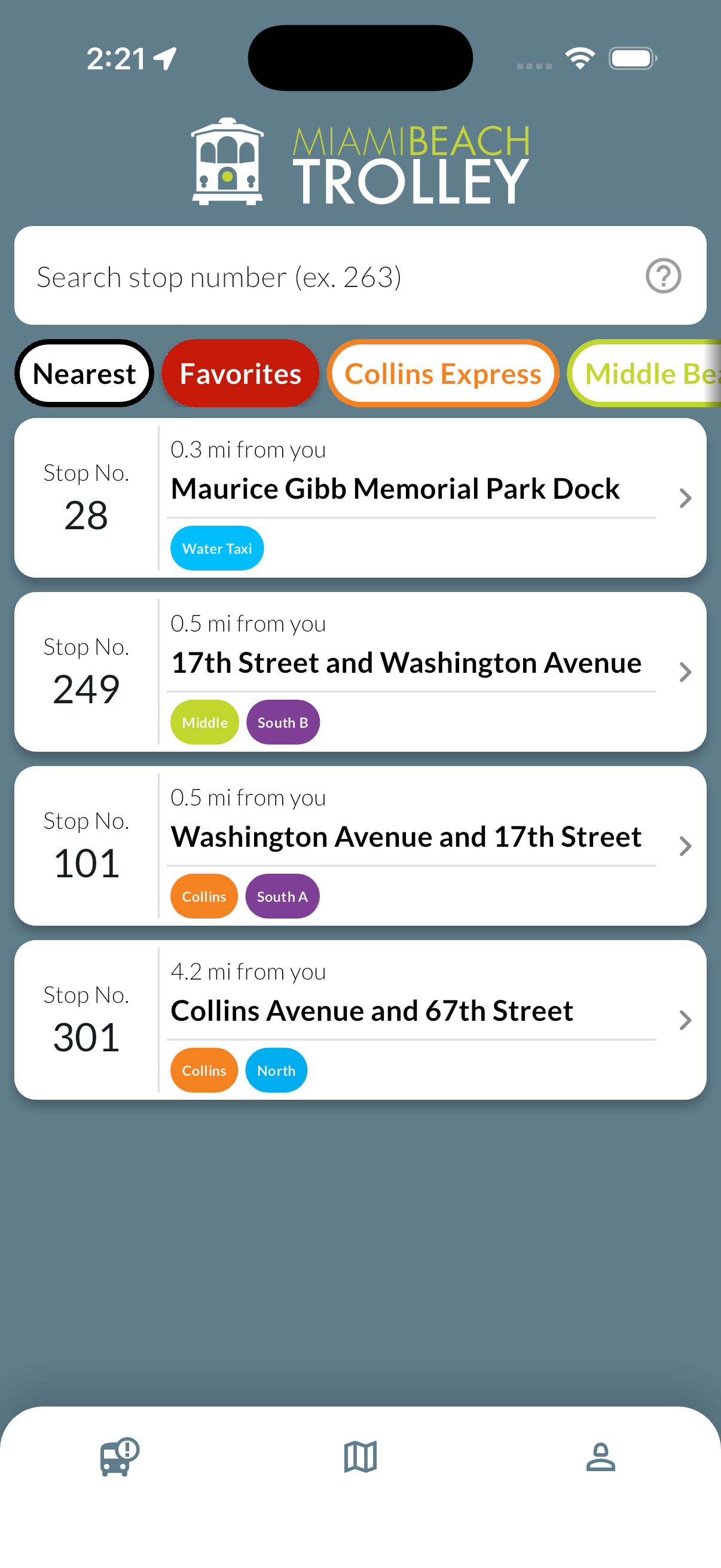Screen dimensions: 721x1568
Task: Select the North badge on stop 301
Action: pyautogui.click(x=276, y=1070)
